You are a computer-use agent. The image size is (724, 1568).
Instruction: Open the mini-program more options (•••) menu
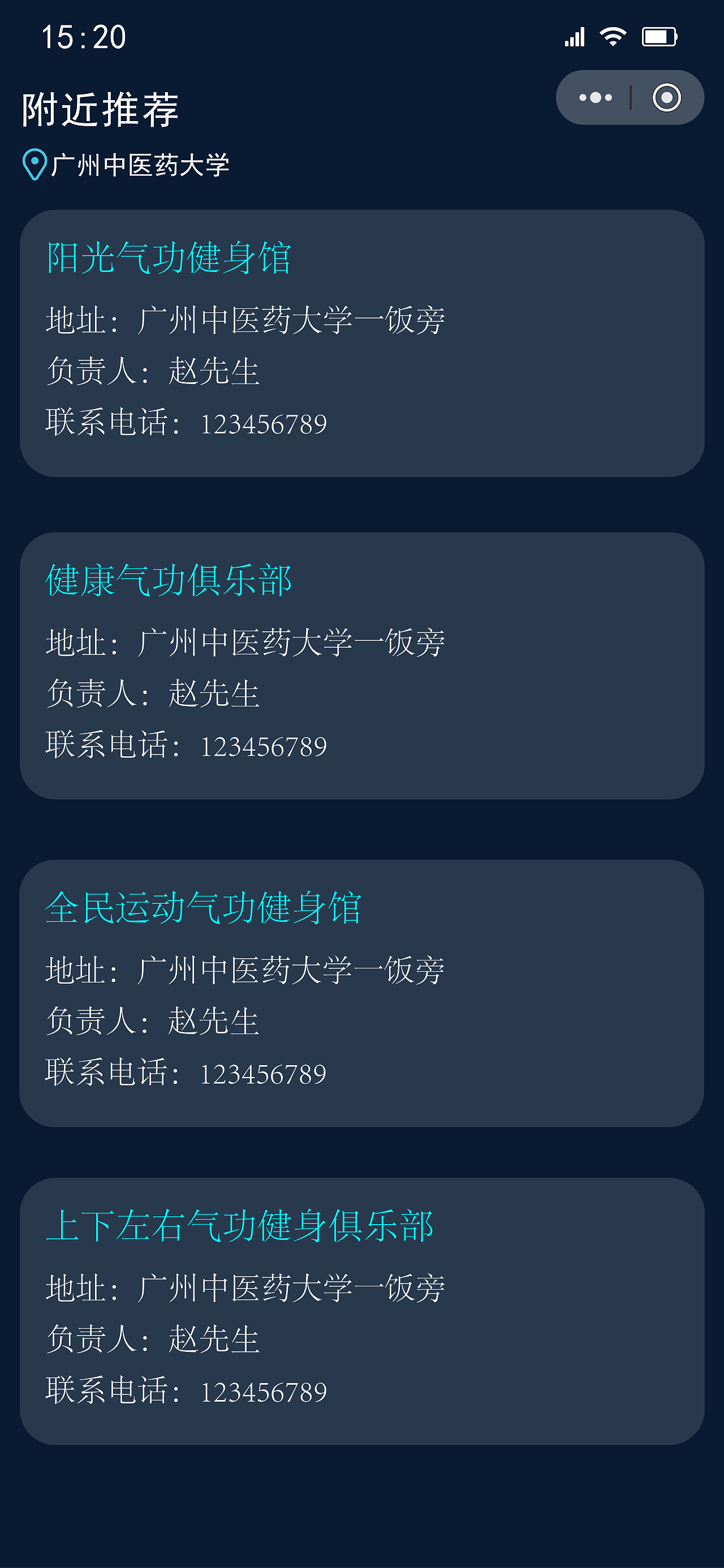point(595,97)
